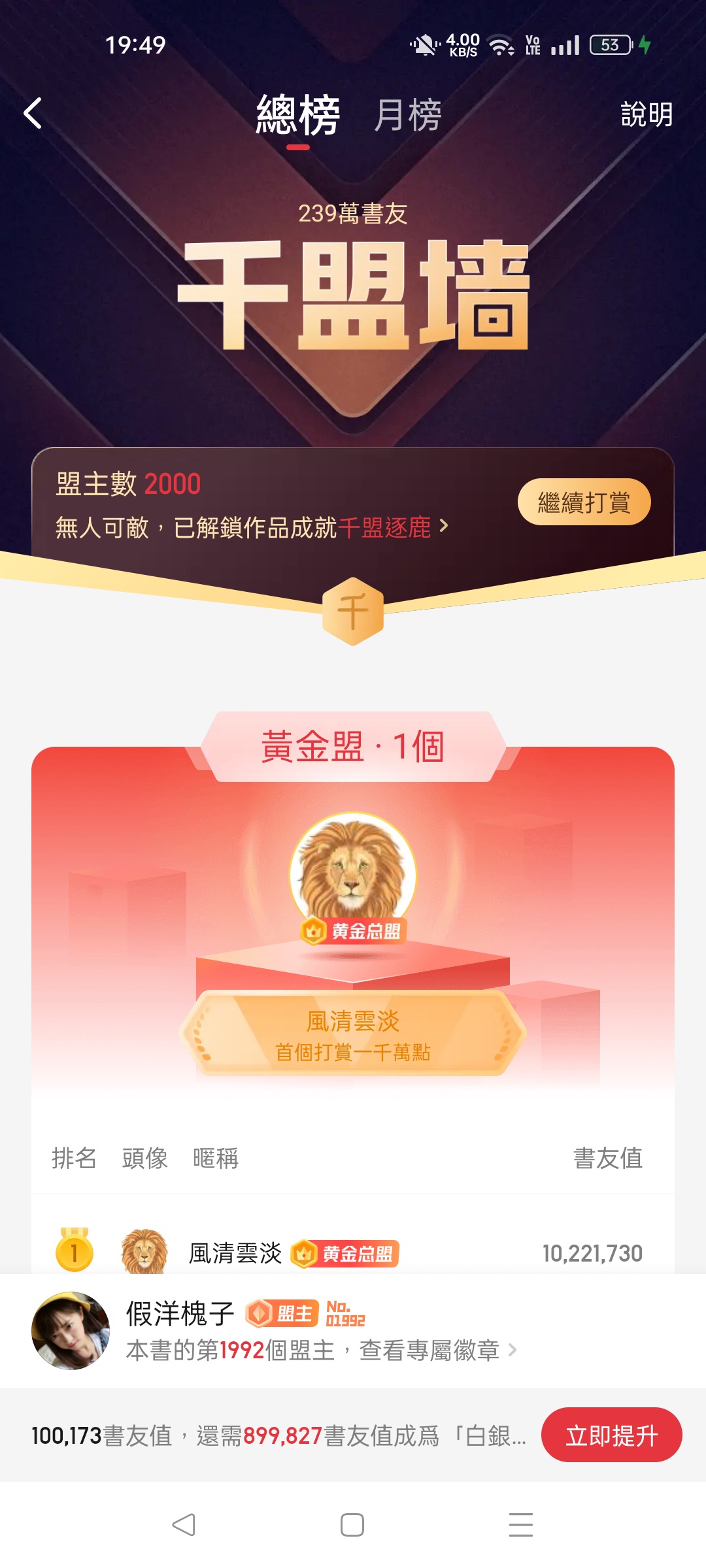Tap the system home button
706x1568 pixels.
coord(352,1525)
